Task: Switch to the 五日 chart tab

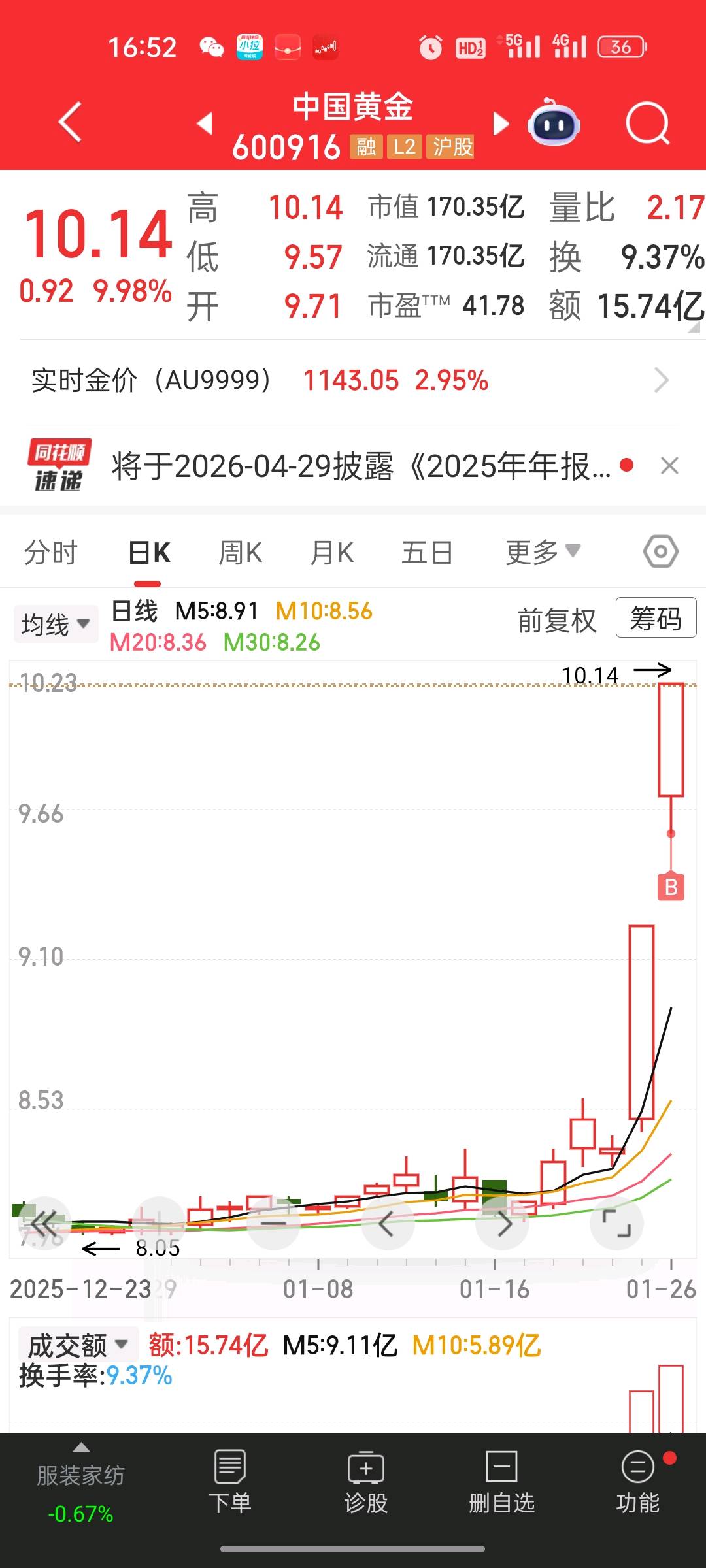Action: 427,553
